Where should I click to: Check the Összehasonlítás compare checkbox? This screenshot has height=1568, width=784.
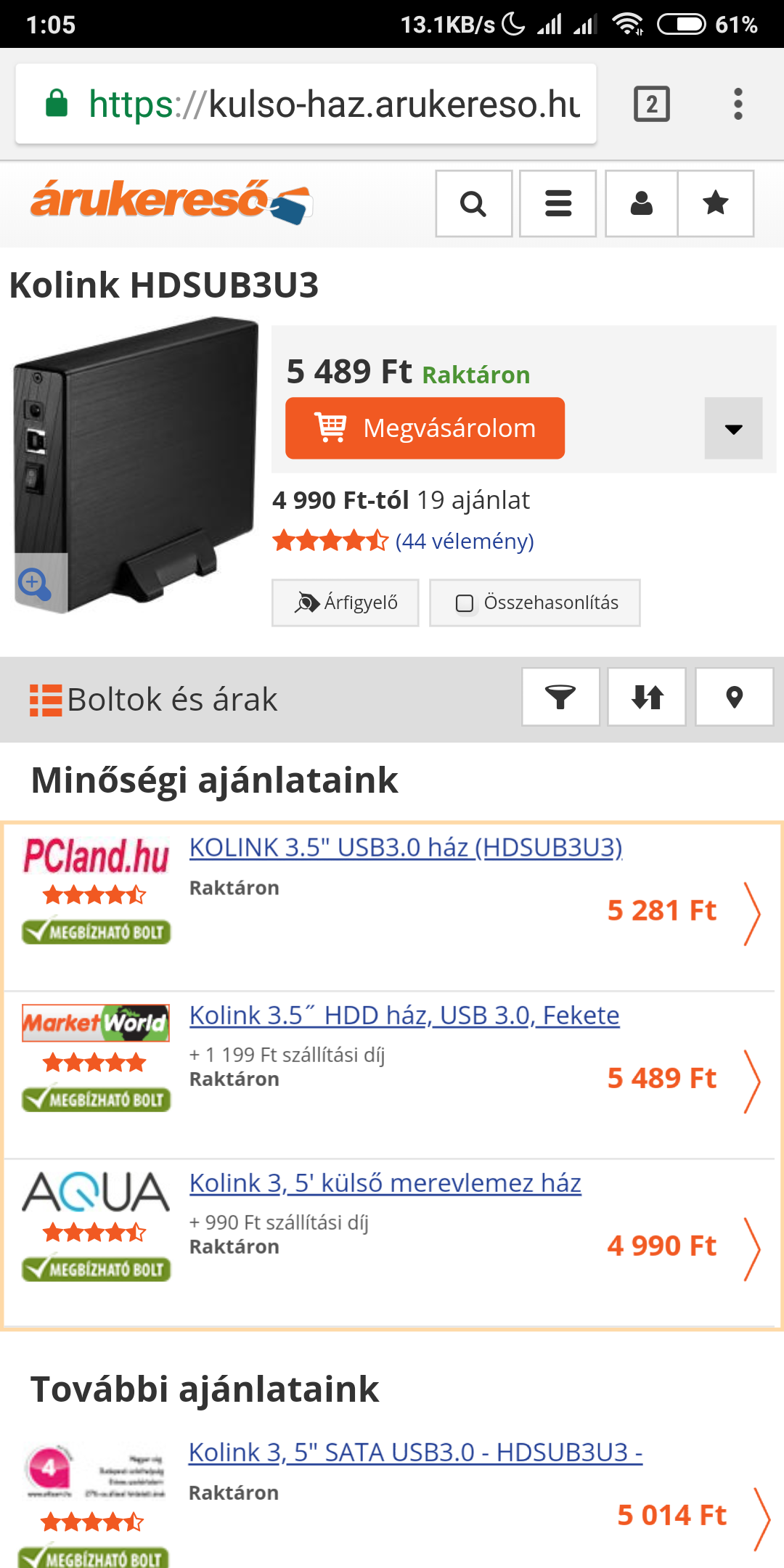465,603
